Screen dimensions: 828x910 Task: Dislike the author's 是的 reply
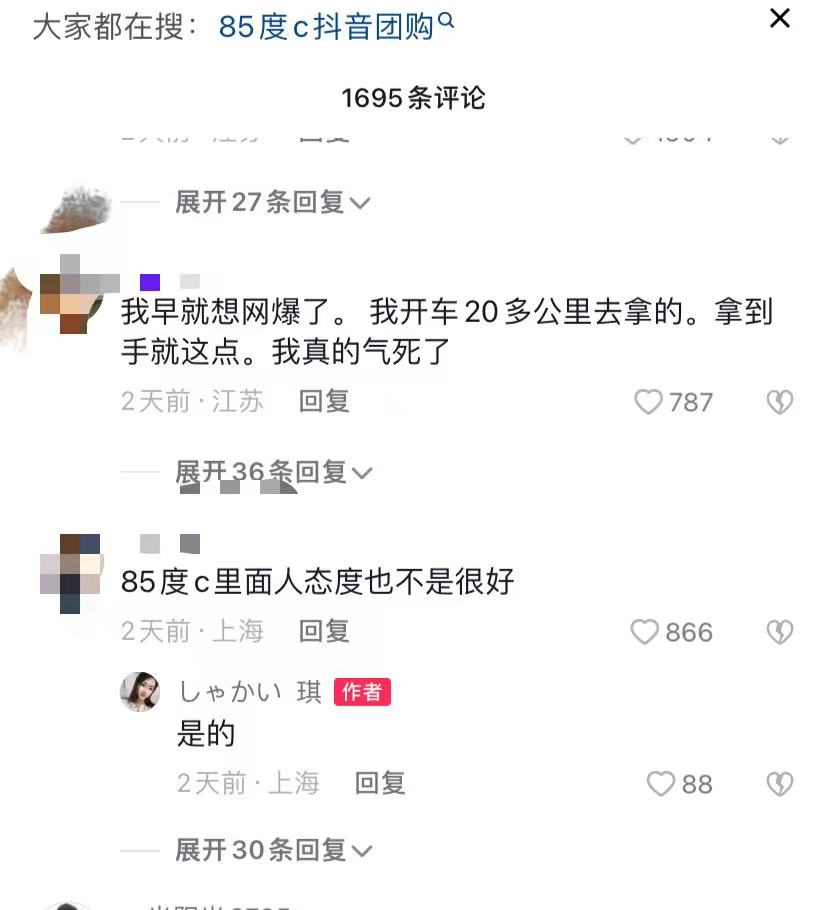coord(779,784)
